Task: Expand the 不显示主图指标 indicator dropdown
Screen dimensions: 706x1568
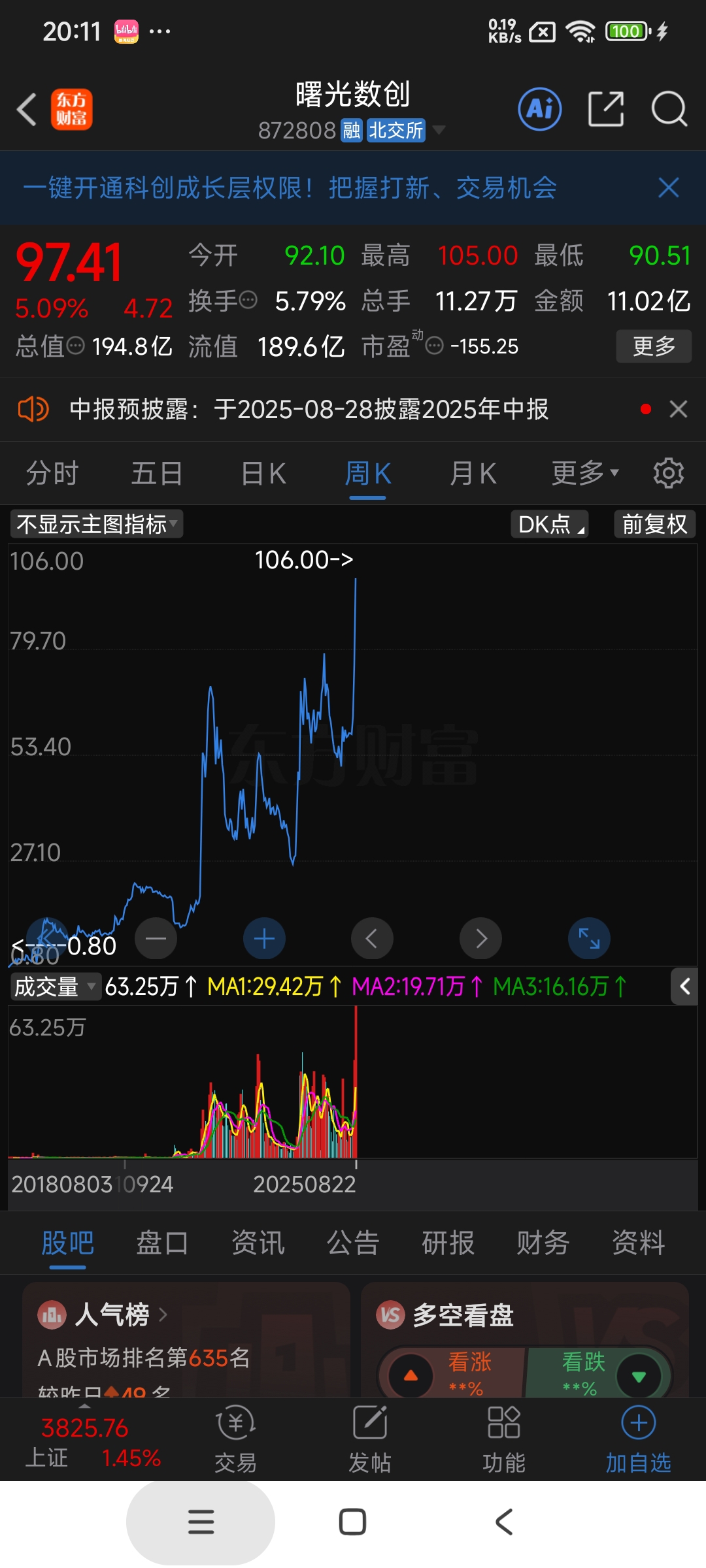Action: [x=96, y=524]
